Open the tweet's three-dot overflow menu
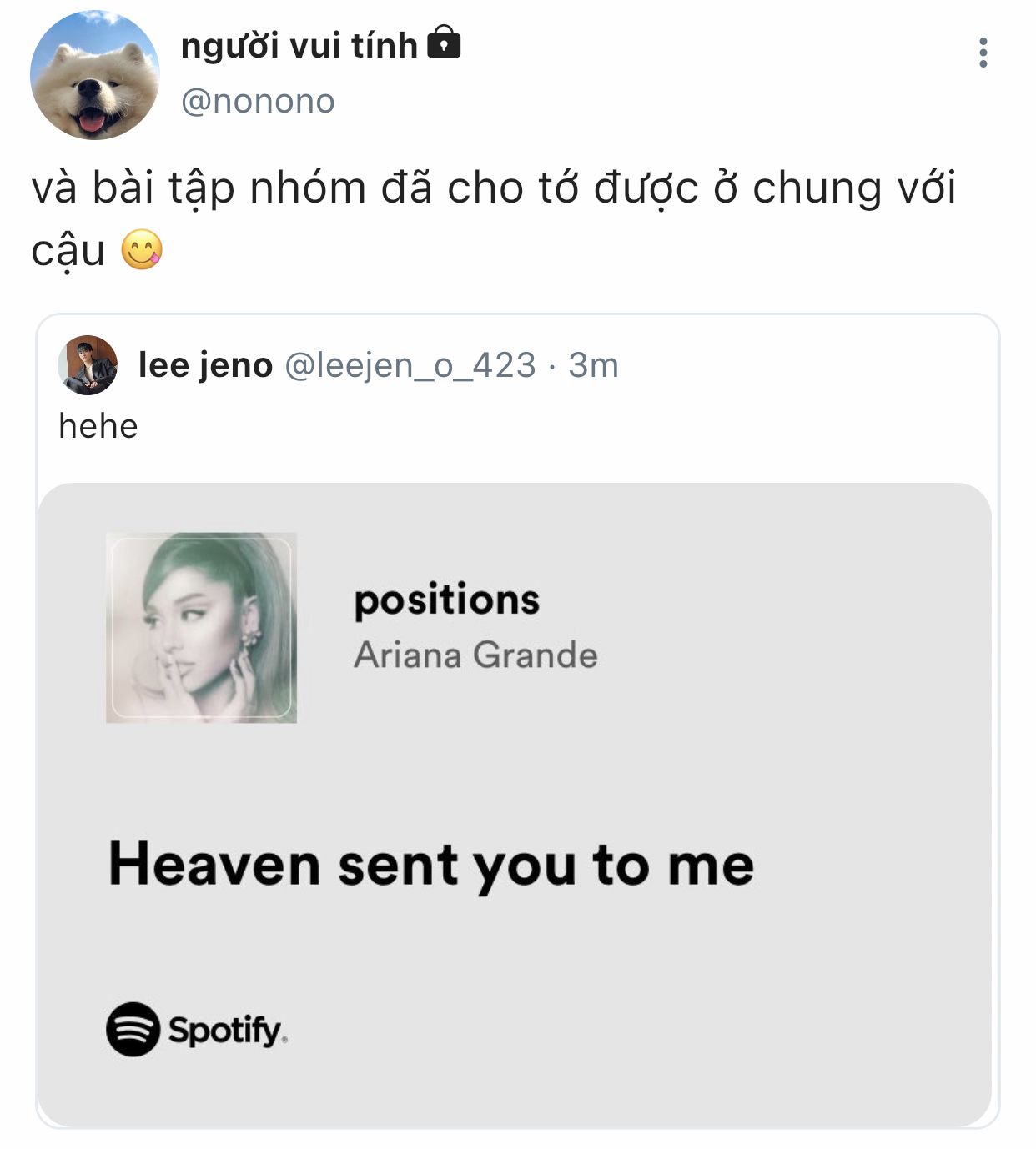Image resolution: width=1036 pixels, height=1149 pixels. (983, 53)
